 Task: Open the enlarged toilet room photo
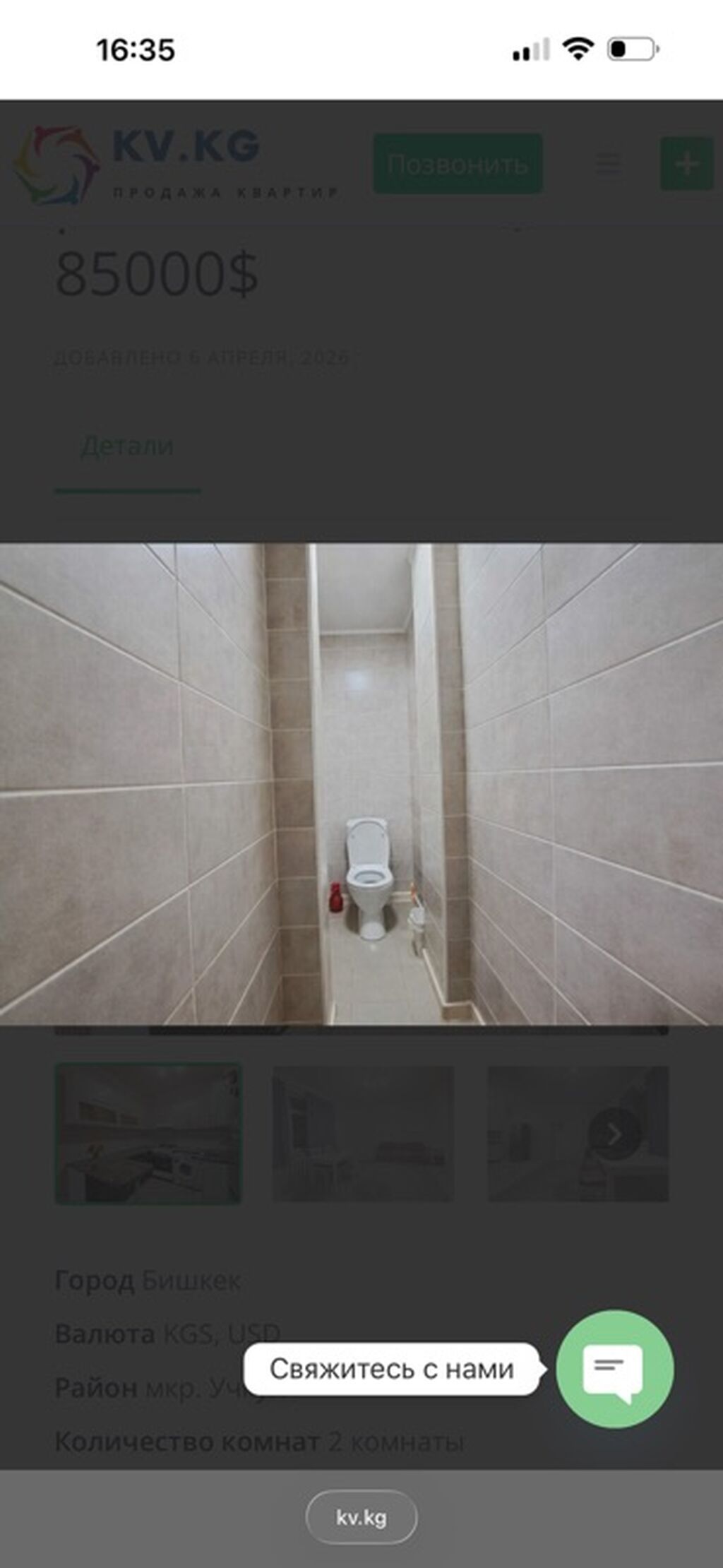(x=361, y=784)
